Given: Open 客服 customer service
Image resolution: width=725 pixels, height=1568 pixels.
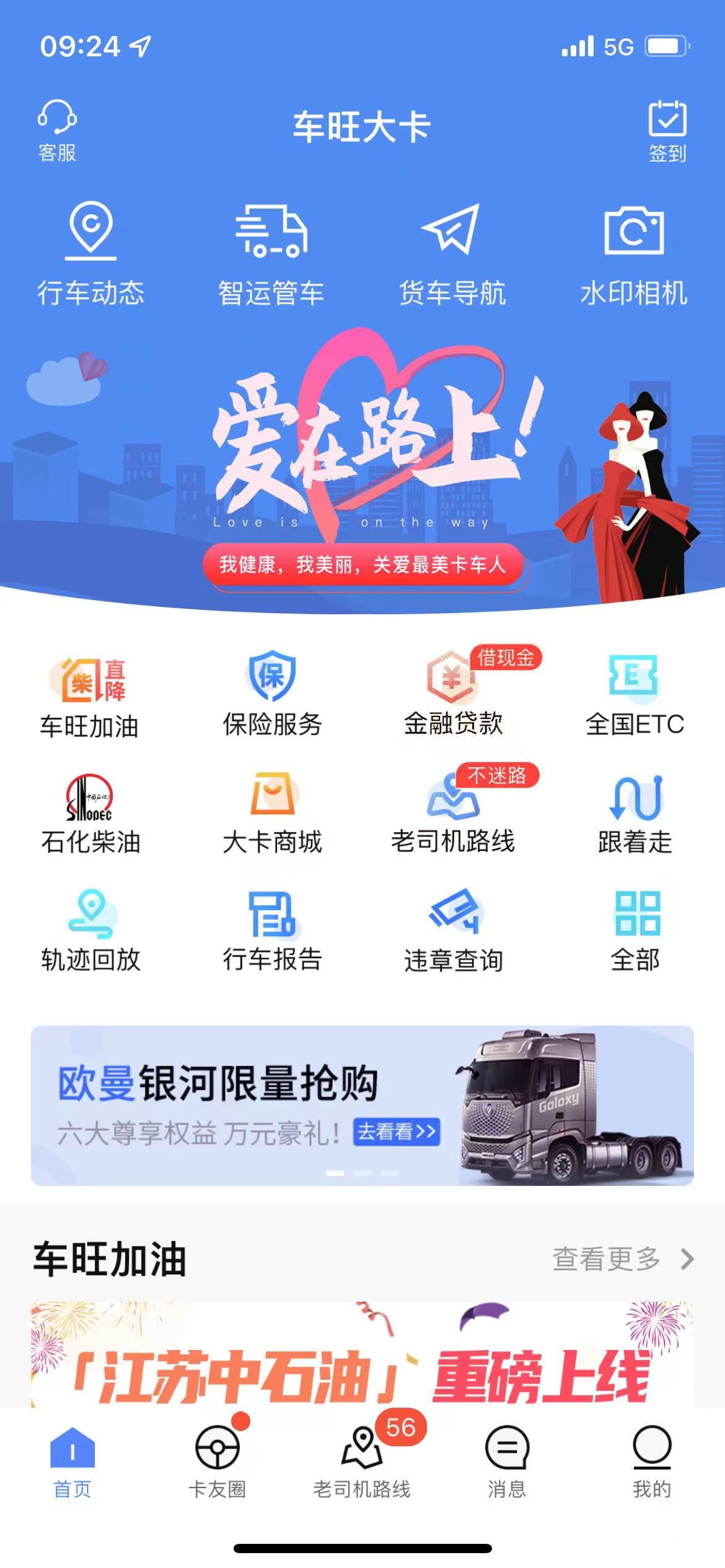Looking at the screenshot, I should [x=57, y=131].
